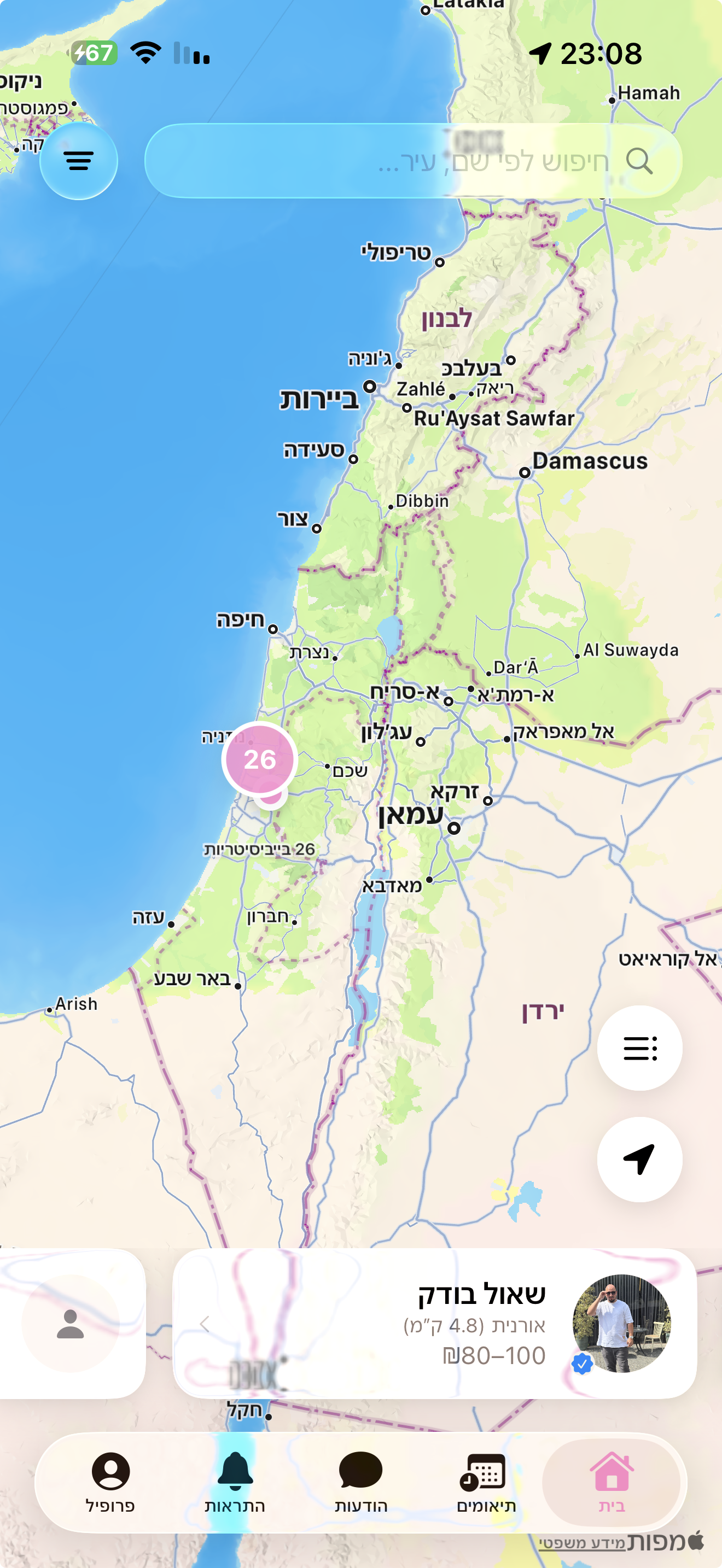Go to the פרופיל profile tab
Viewport: 722px width, 1568px height.
110,1482
